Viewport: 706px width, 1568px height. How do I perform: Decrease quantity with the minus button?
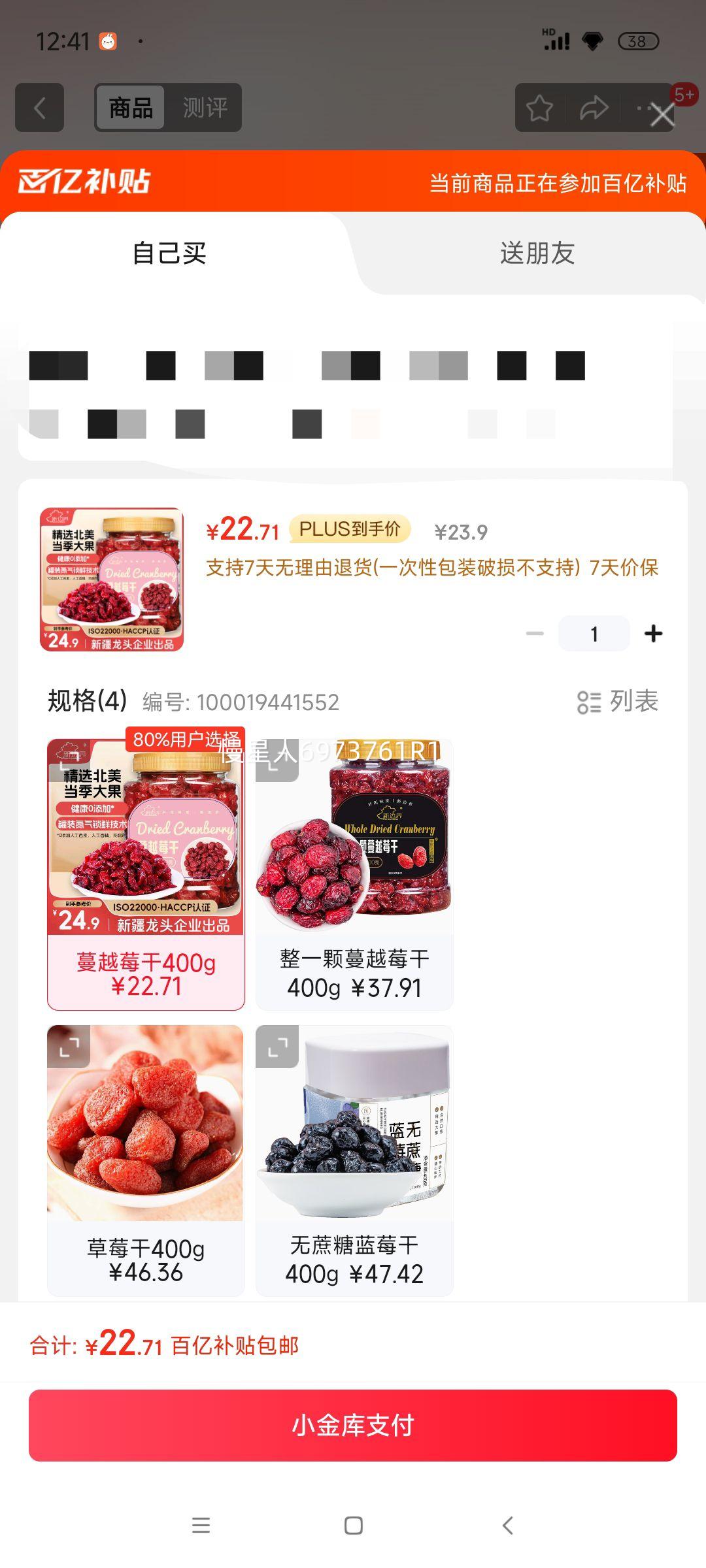[x=535, y=633]
